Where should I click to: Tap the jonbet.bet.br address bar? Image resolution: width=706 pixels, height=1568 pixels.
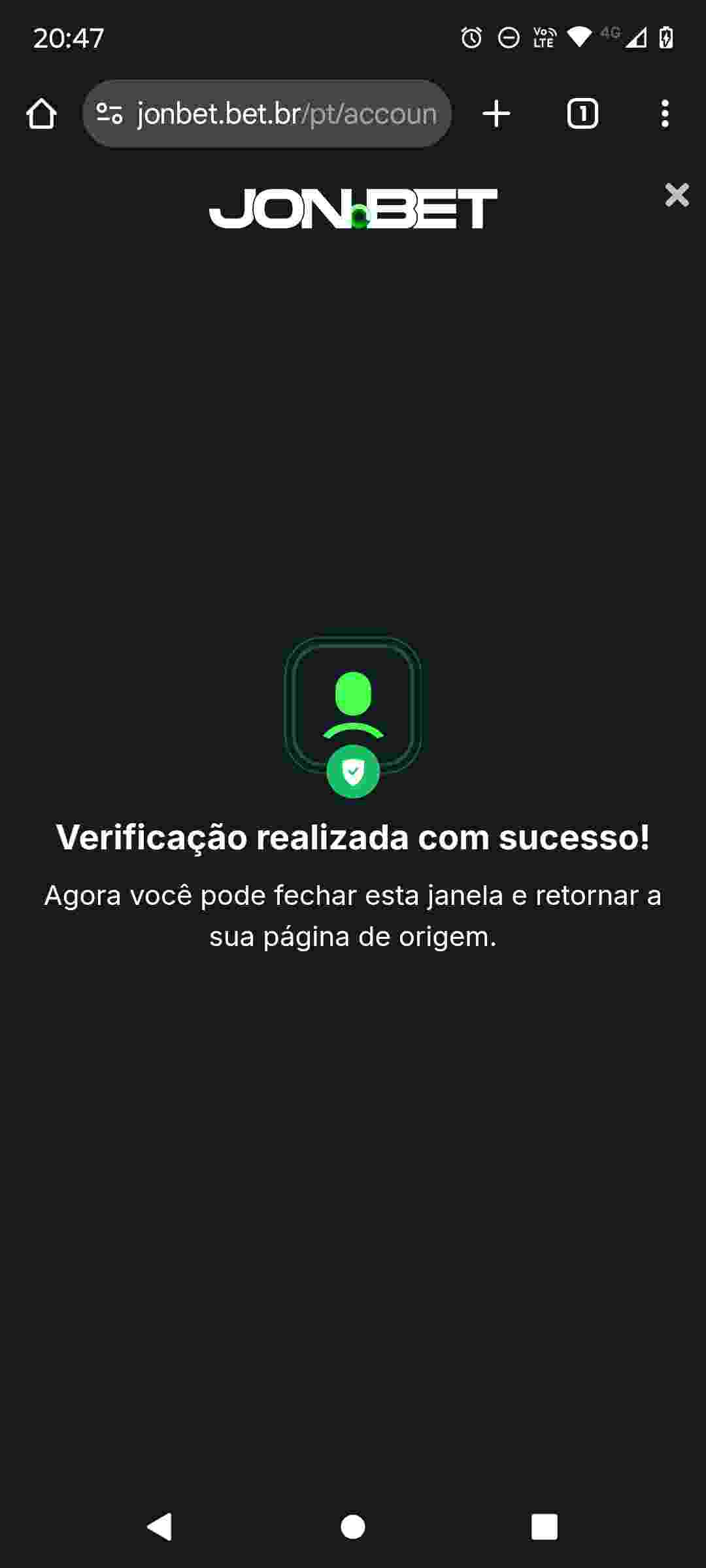click(275, 113)
